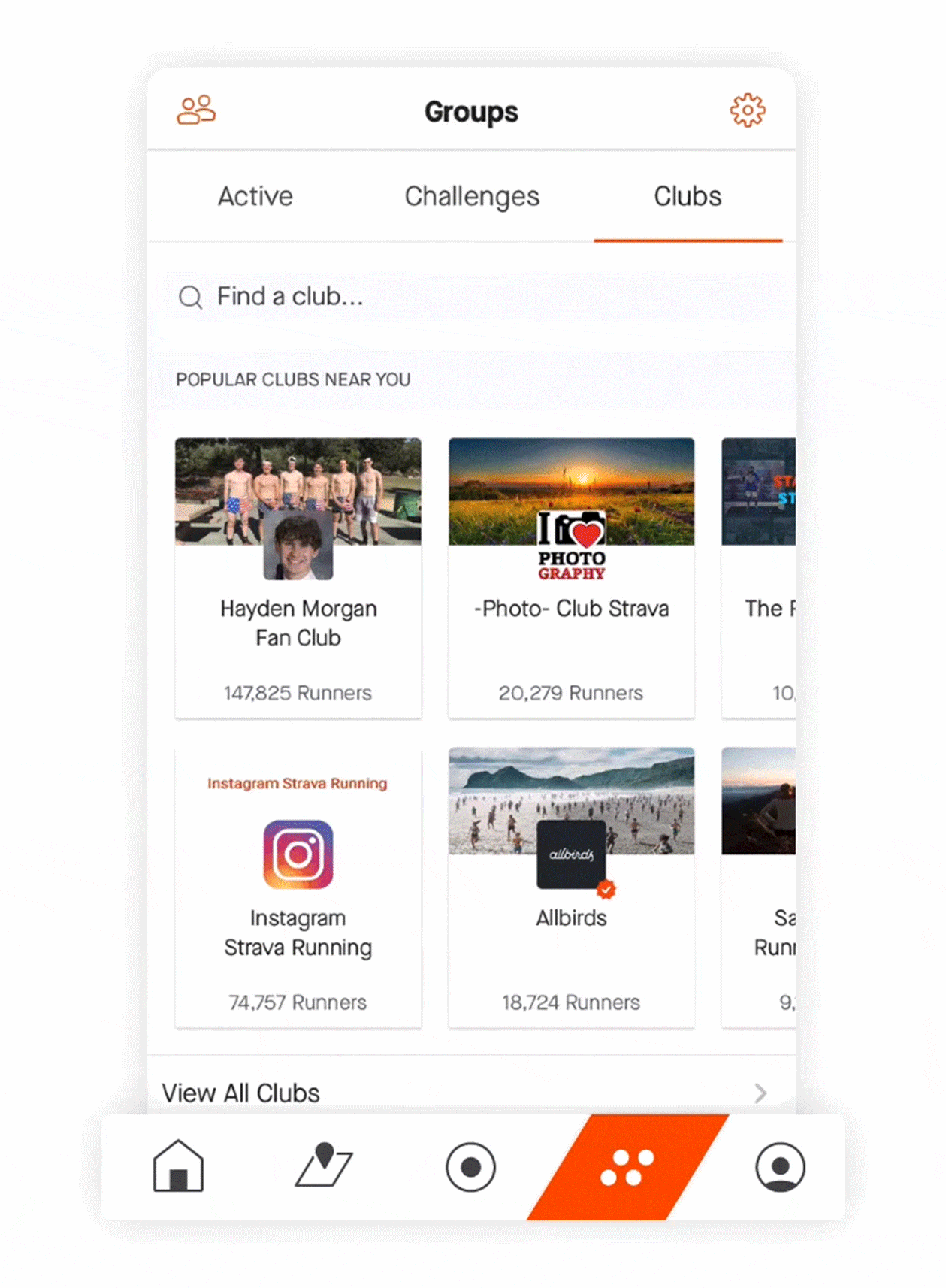Open the friends icon in the Groups header
Image resolution: width=946 pixels, height=1288 pixels.
coord(196,110)
